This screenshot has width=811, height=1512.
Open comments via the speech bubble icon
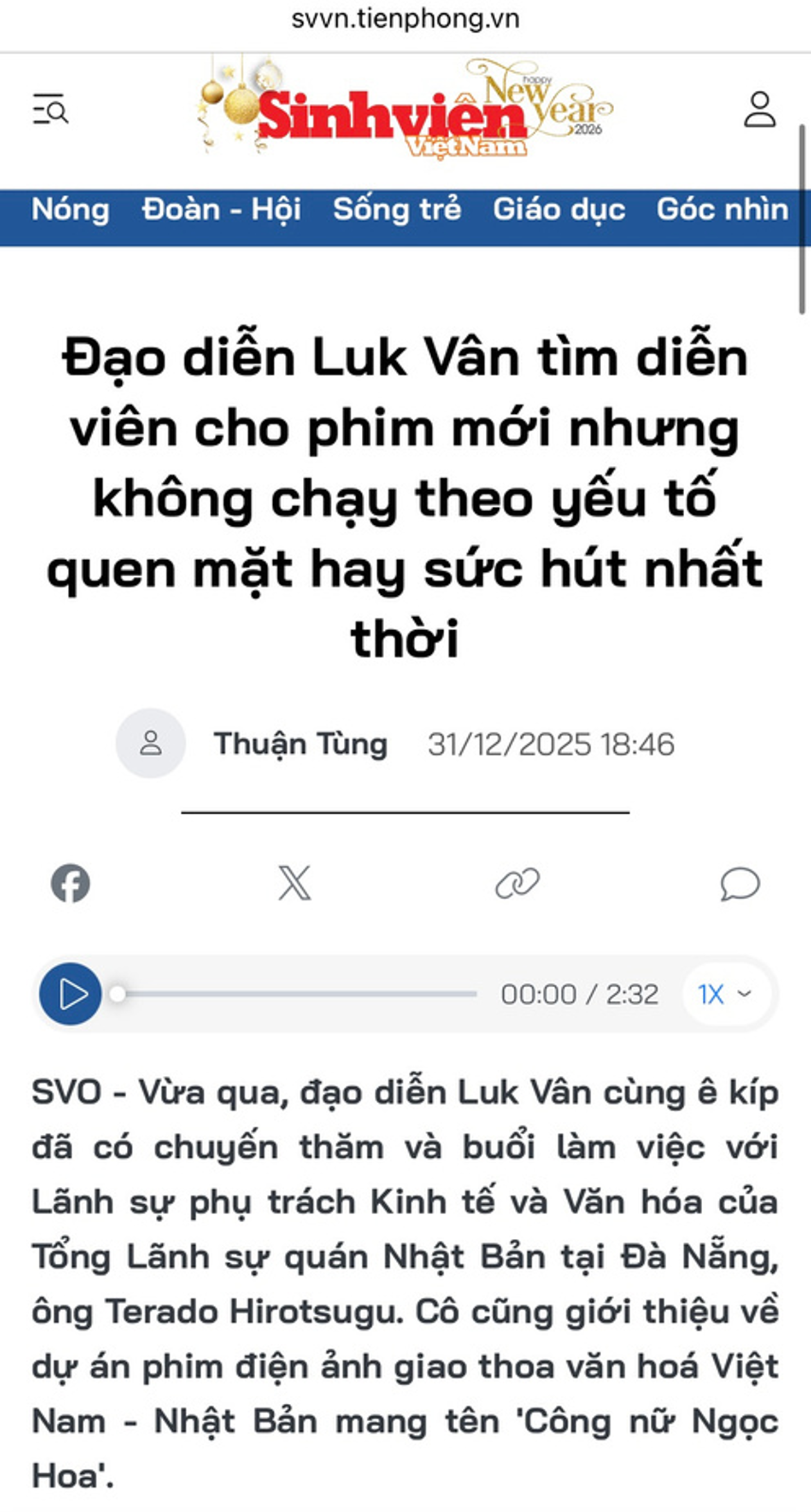tap(739, 883)
